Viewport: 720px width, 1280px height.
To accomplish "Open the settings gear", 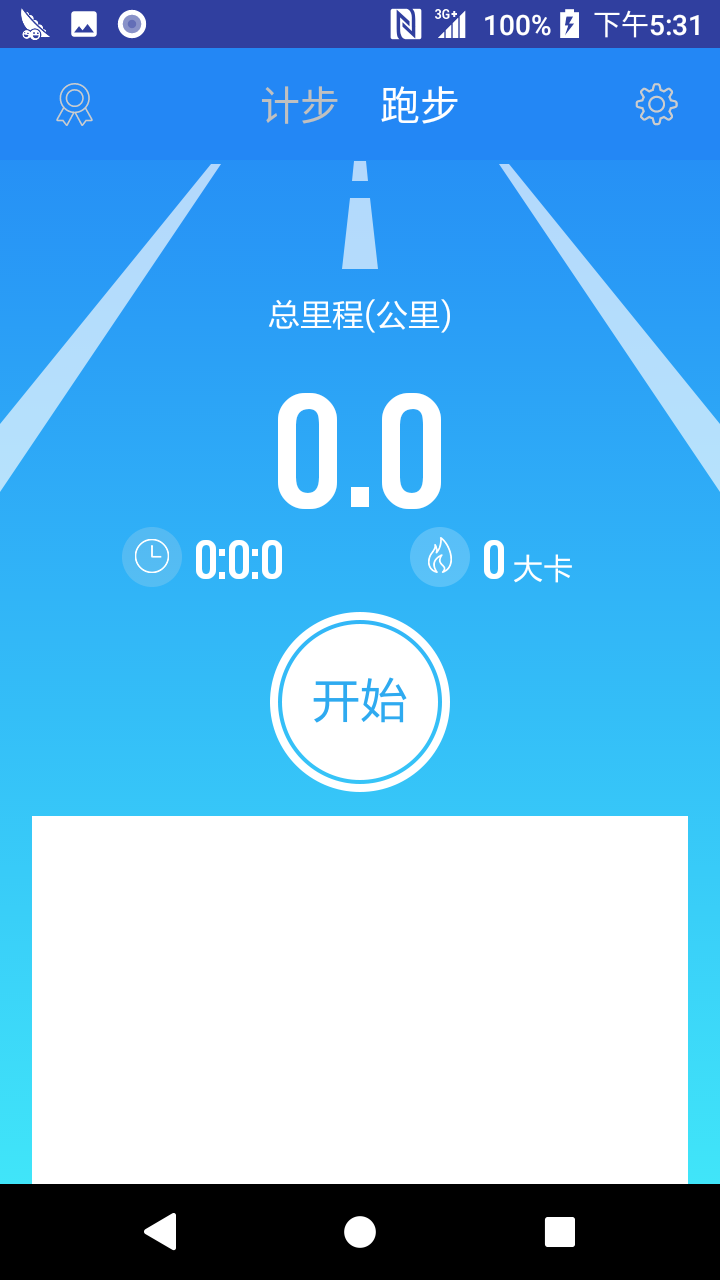I will tap(657, 104).
